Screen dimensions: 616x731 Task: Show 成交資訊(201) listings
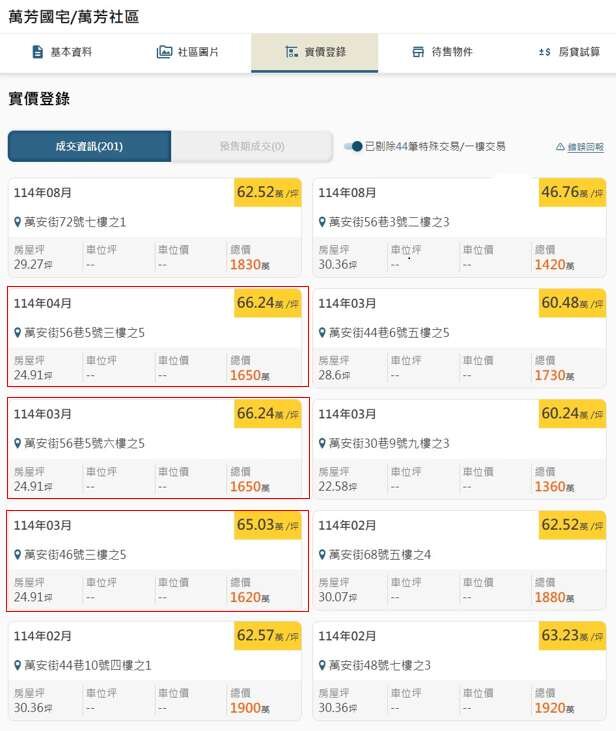point(89,146)
